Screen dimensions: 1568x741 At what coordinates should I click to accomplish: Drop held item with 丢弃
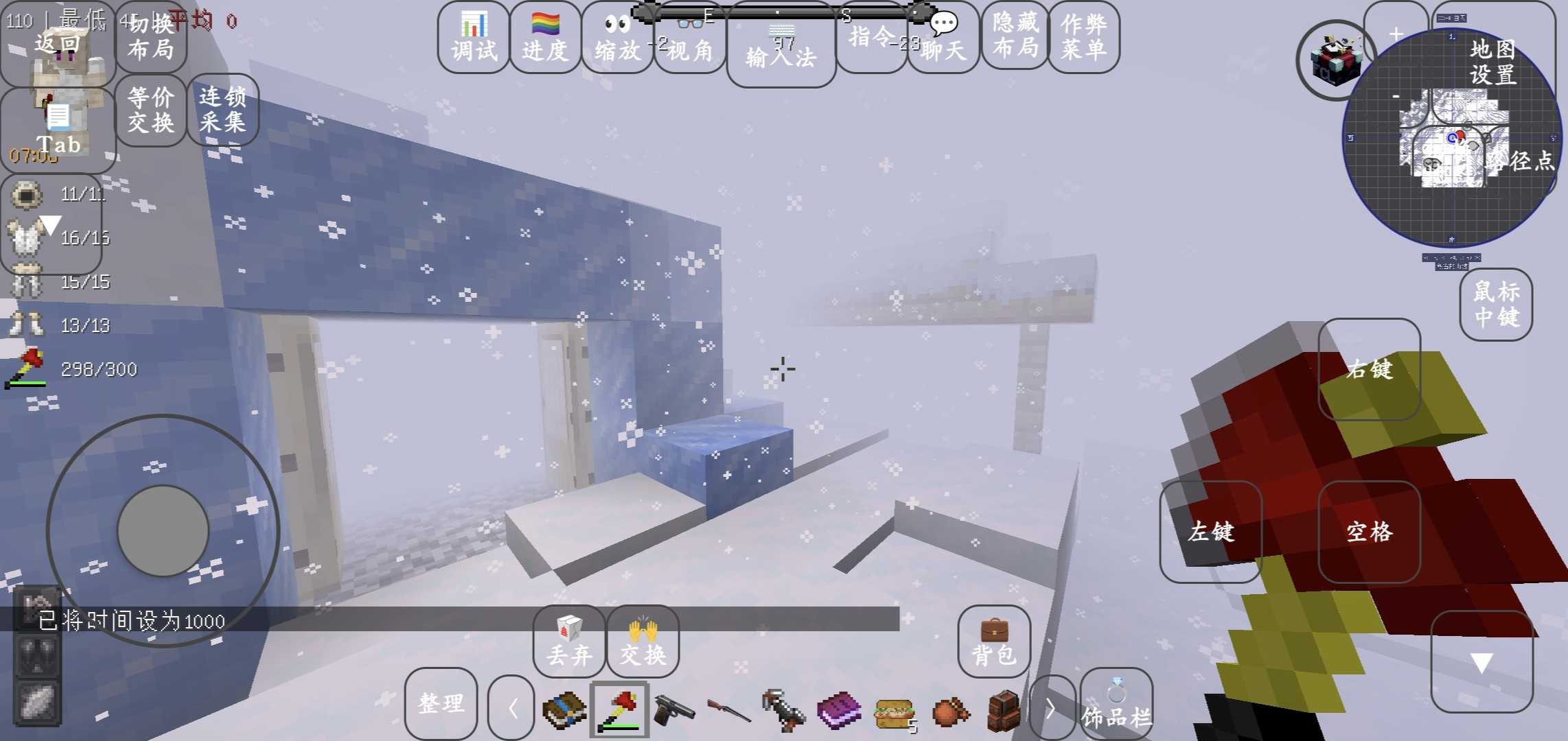click(569, 642)
